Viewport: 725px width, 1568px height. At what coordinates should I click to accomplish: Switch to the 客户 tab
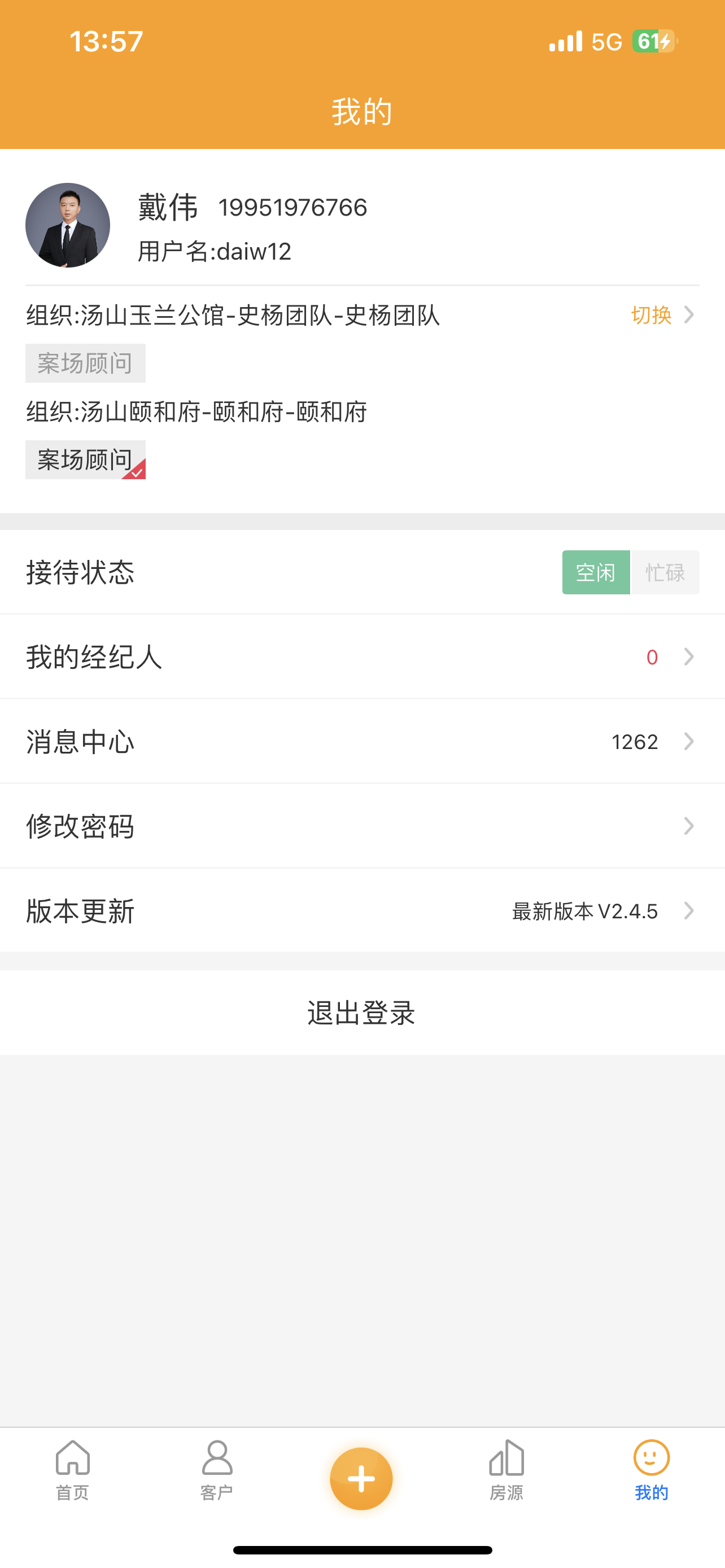[x=217, y=1470]
